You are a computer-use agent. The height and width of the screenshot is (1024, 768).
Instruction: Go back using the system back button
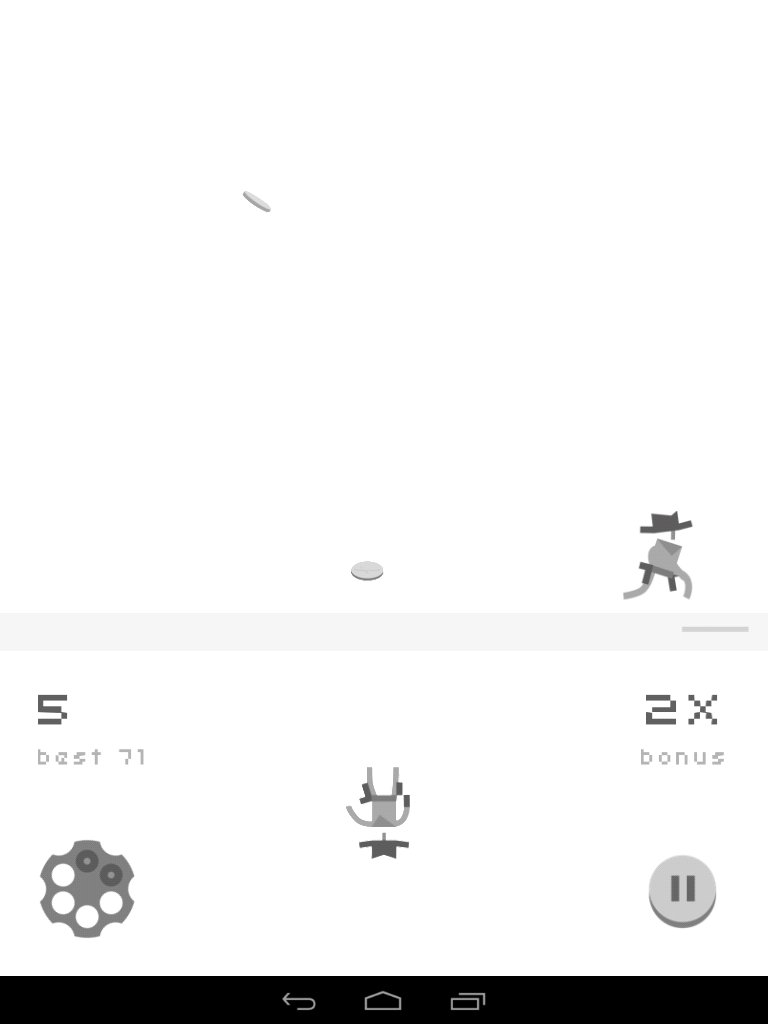298,1000
